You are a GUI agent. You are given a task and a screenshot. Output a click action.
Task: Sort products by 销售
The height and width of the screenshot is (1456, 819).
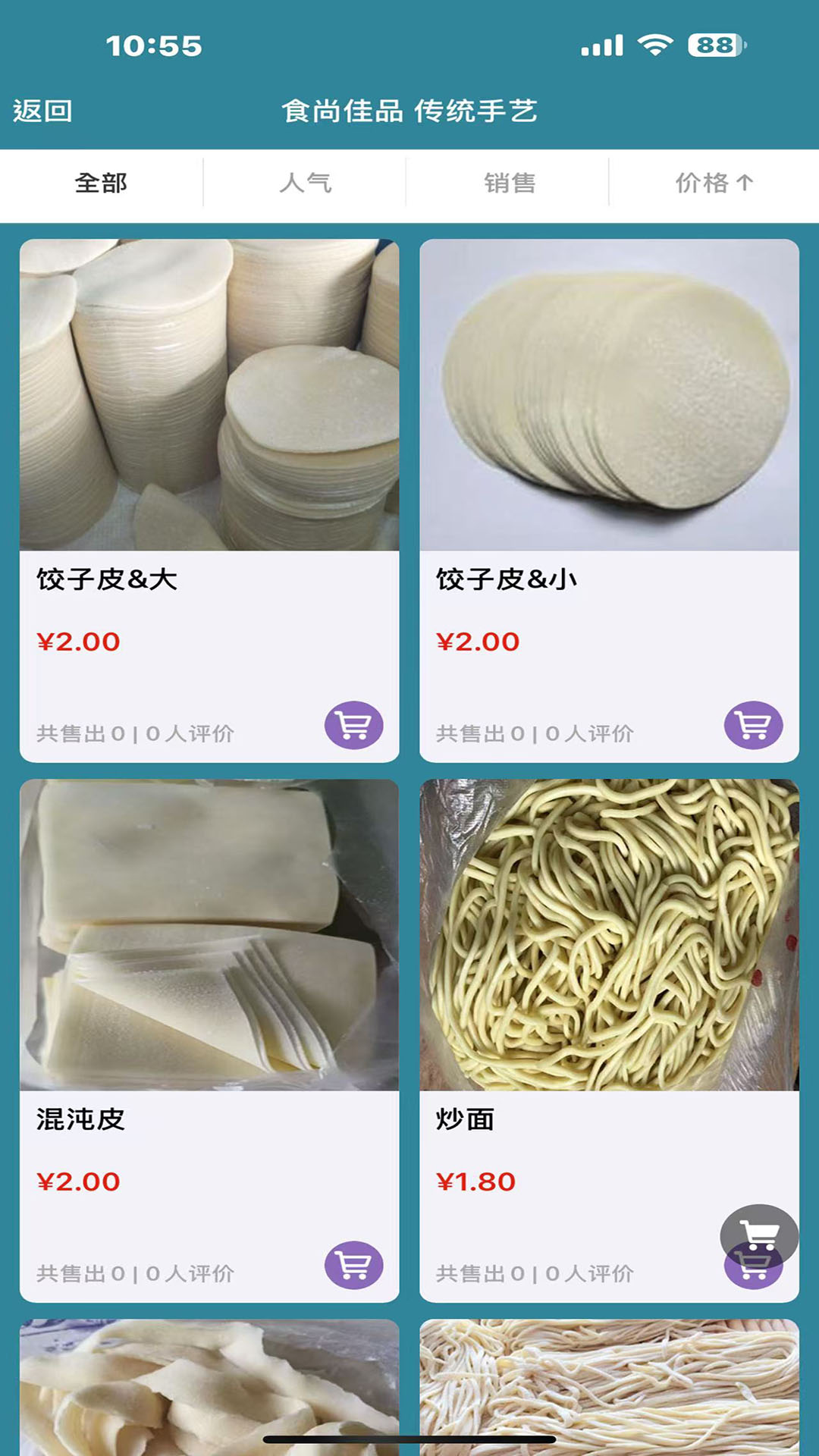[x=510, y=183]
